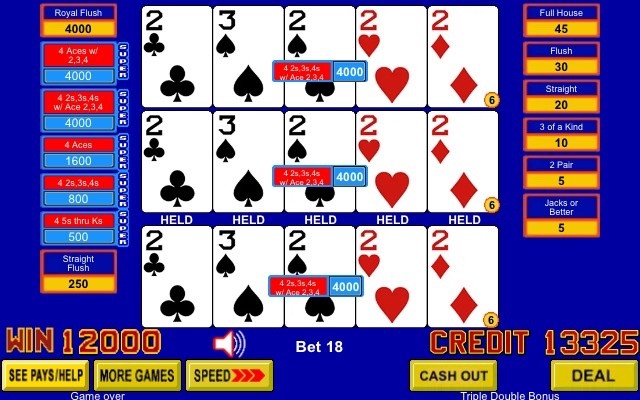Toggle hold on the 3 of spades
Screen dimensions: 640x400
coord(248,275)
